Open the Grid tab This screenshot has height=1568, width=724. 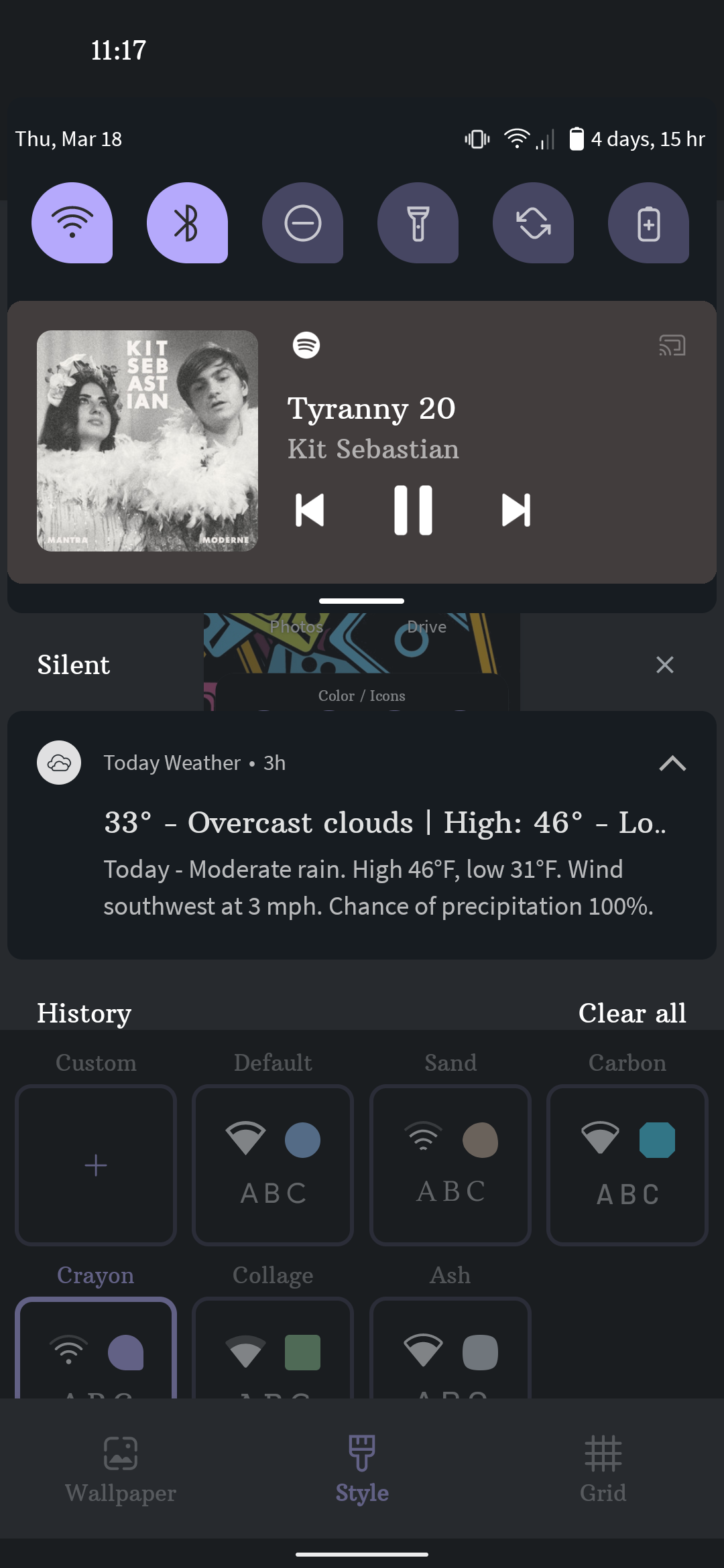(603, 1472)
